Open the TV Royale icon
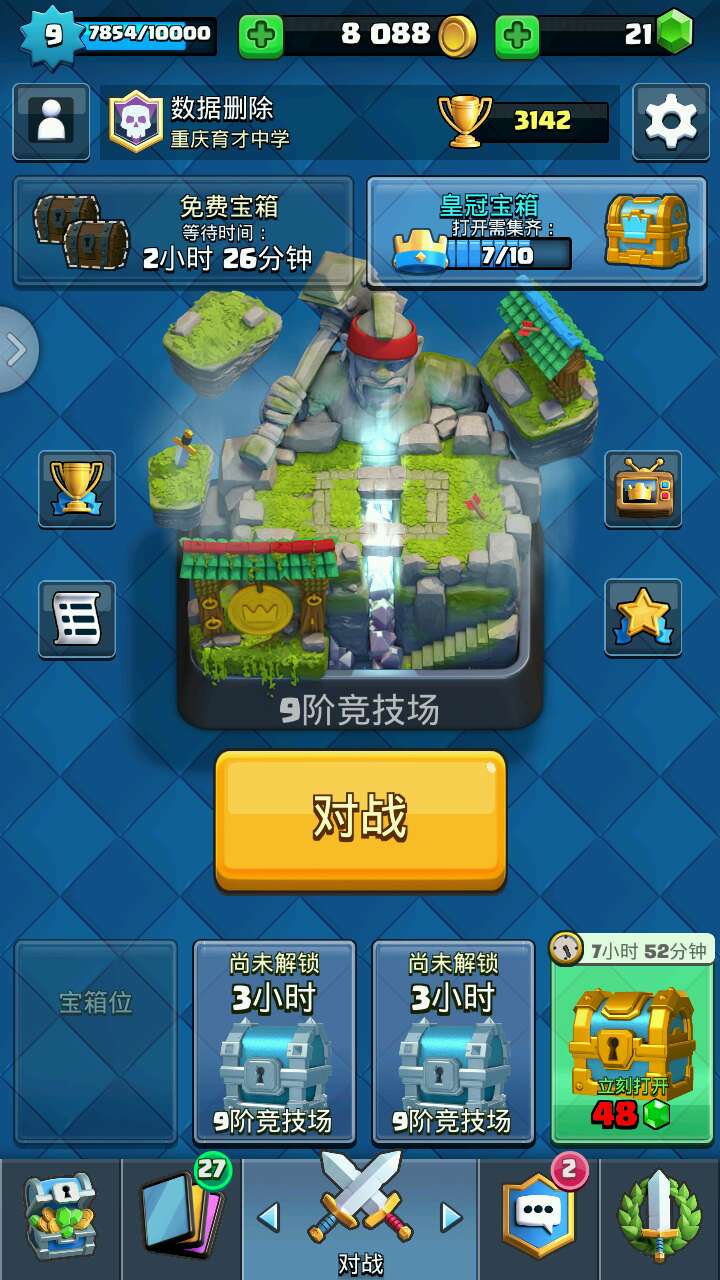 click(643, 488)
